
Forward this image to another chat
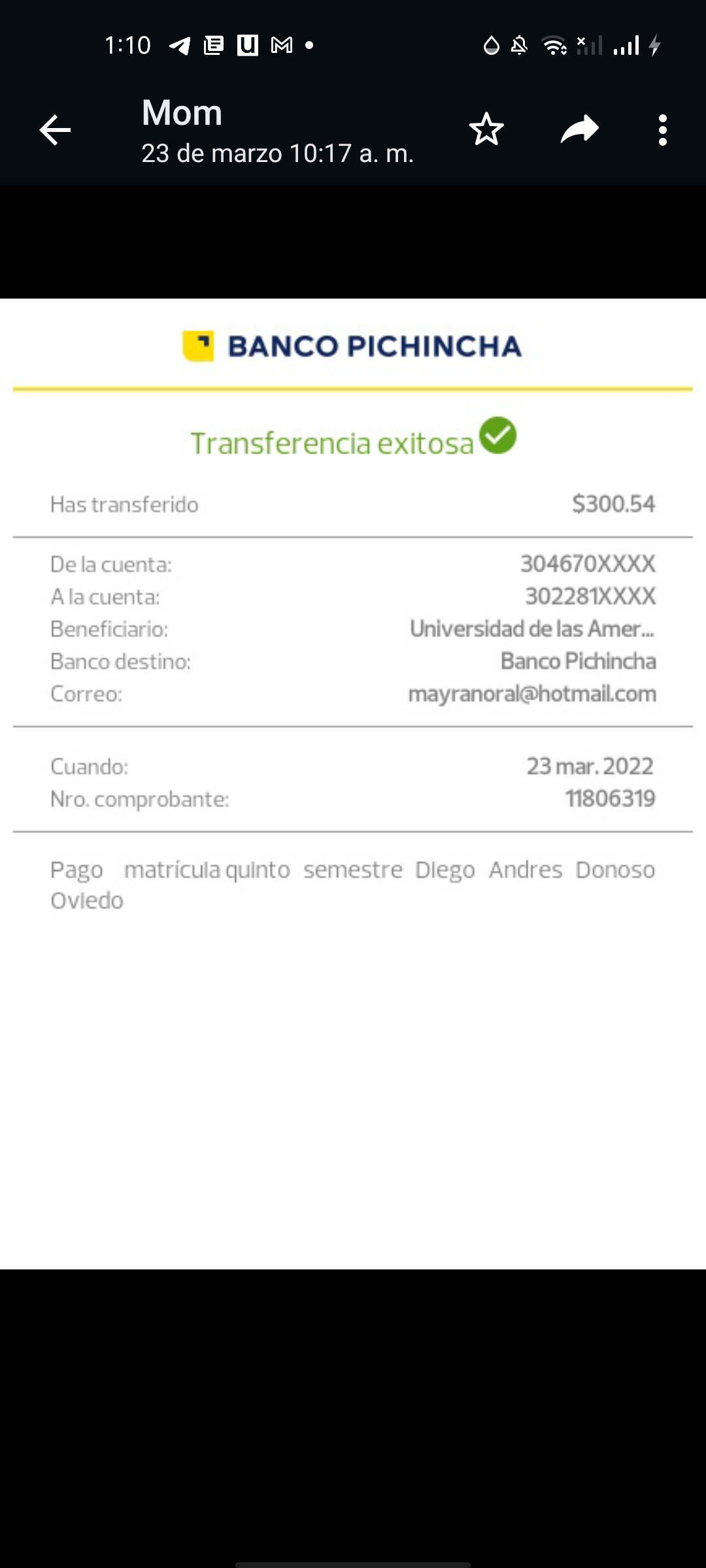pyautogui.click(x=580, y=129)
